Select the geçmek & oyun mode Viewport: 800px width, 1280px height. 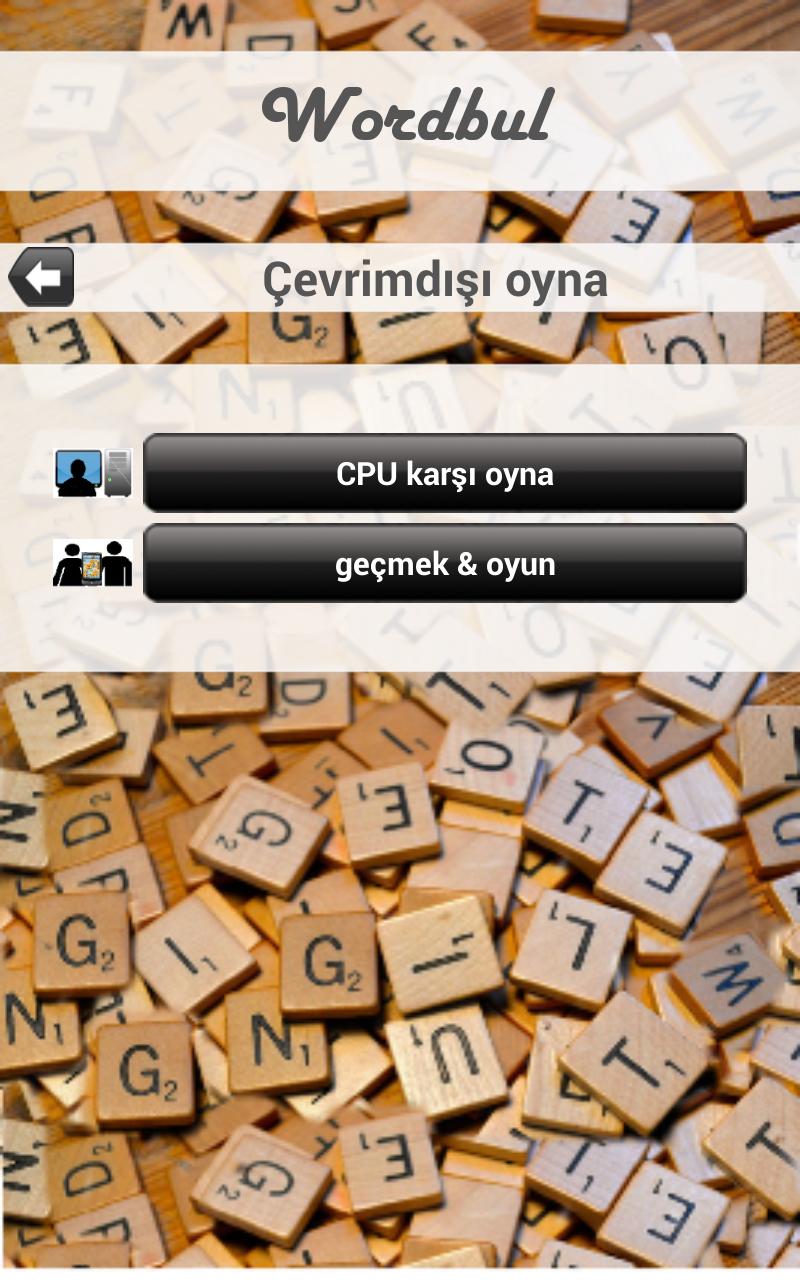coord(445,564)
